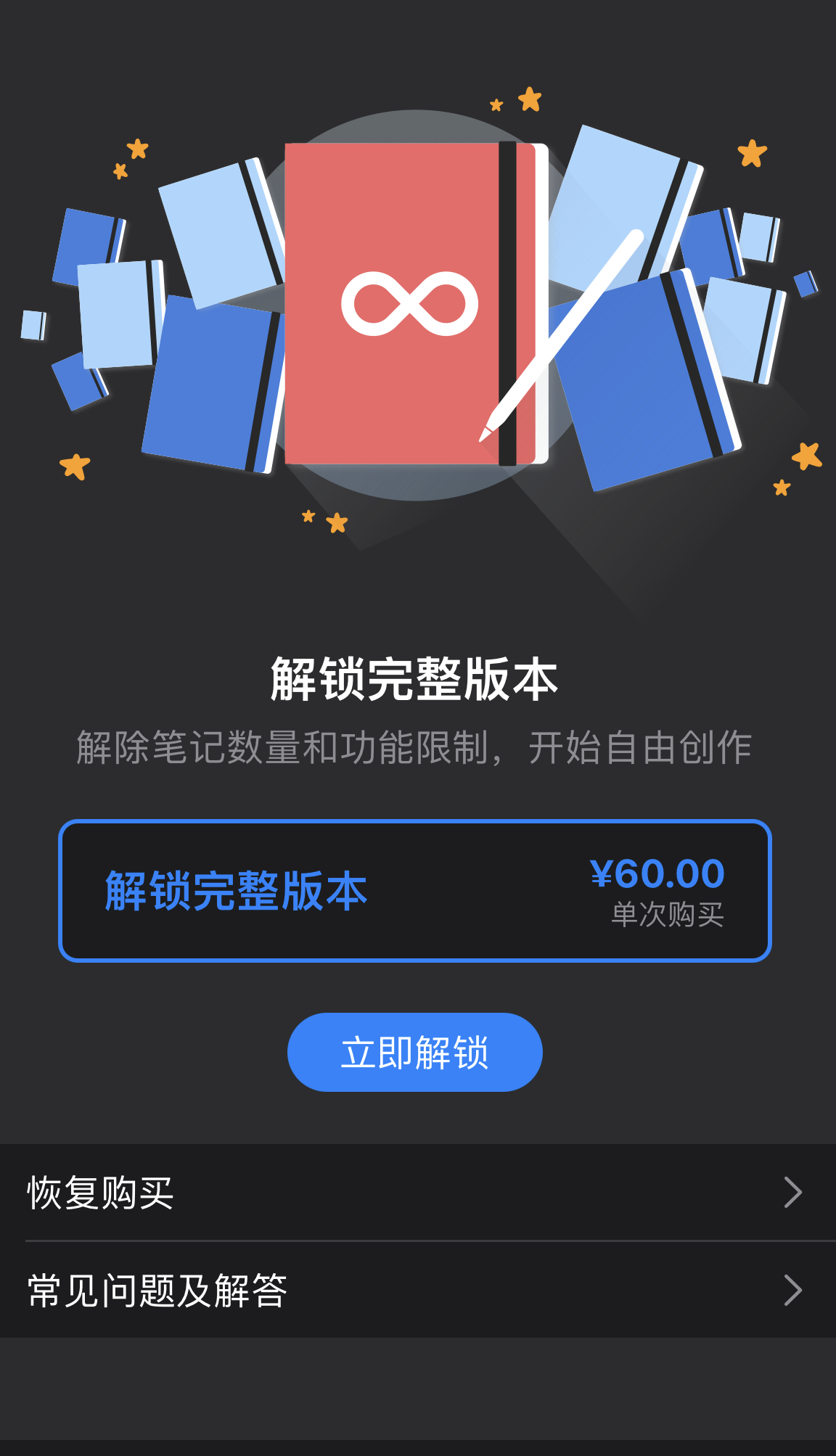Open the 常见问题及解答 FAQ row

[417, 1290]
